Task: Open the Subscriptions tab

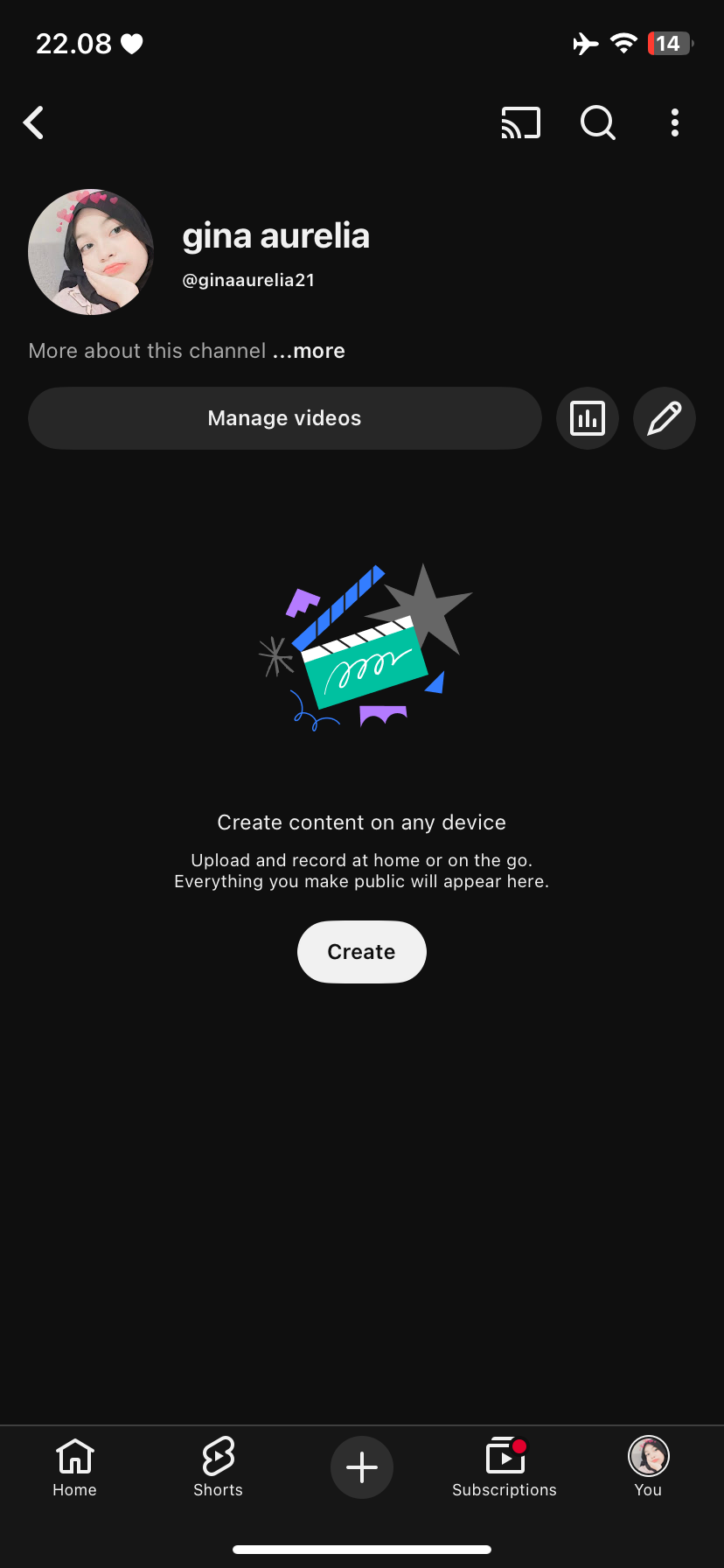Action: coord(505,1467)
